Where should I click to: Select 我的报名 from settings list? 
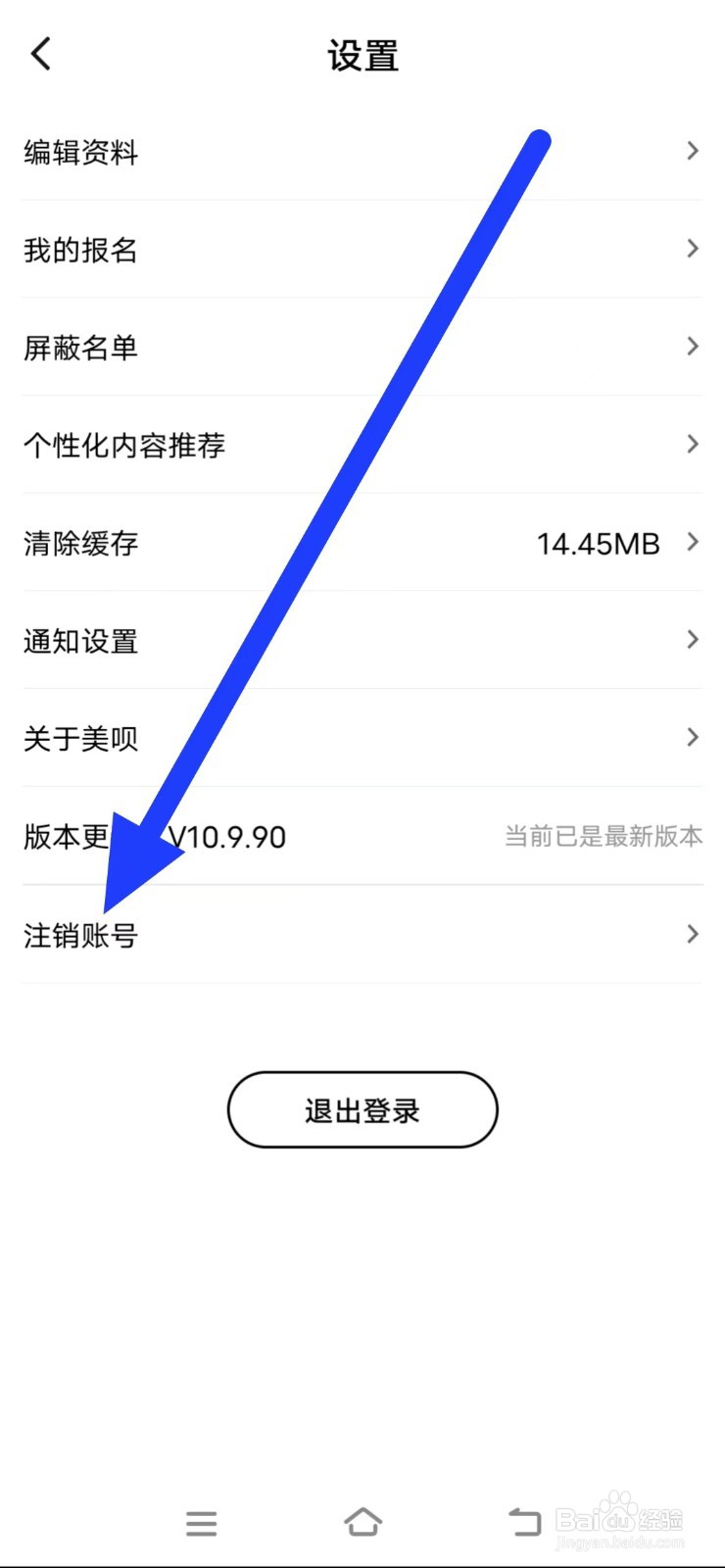pyautogui.click(x=79, y=250)
